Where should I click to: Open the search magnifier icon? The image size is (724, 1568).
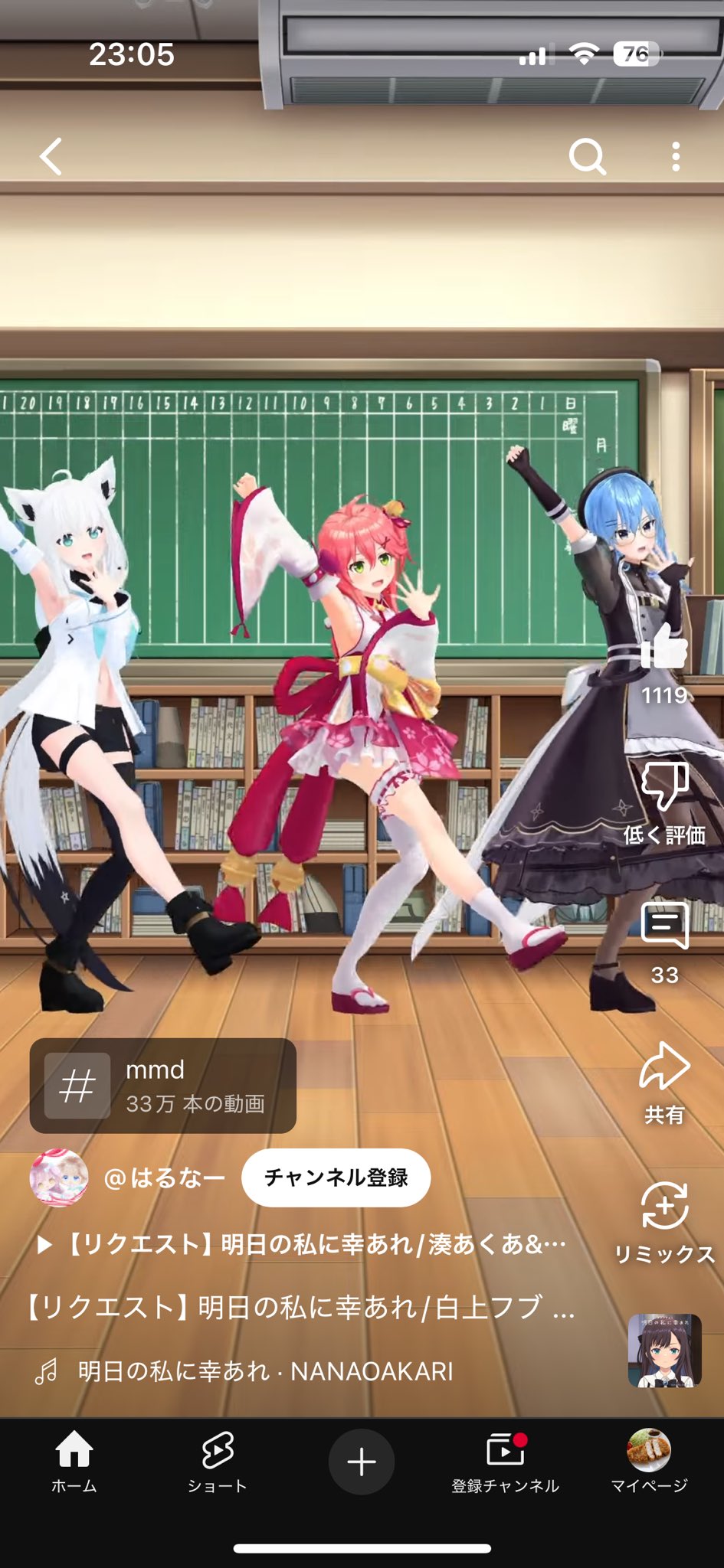coord(588,157)
